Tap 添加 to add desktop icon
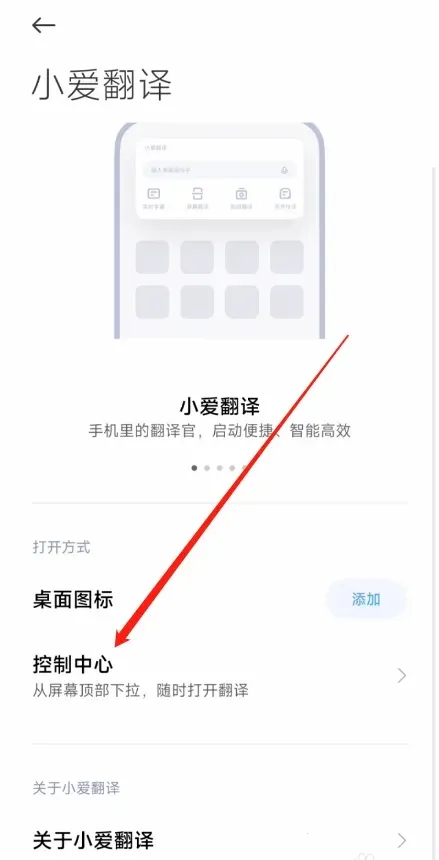The image size is (439, 860). point(366,599)
